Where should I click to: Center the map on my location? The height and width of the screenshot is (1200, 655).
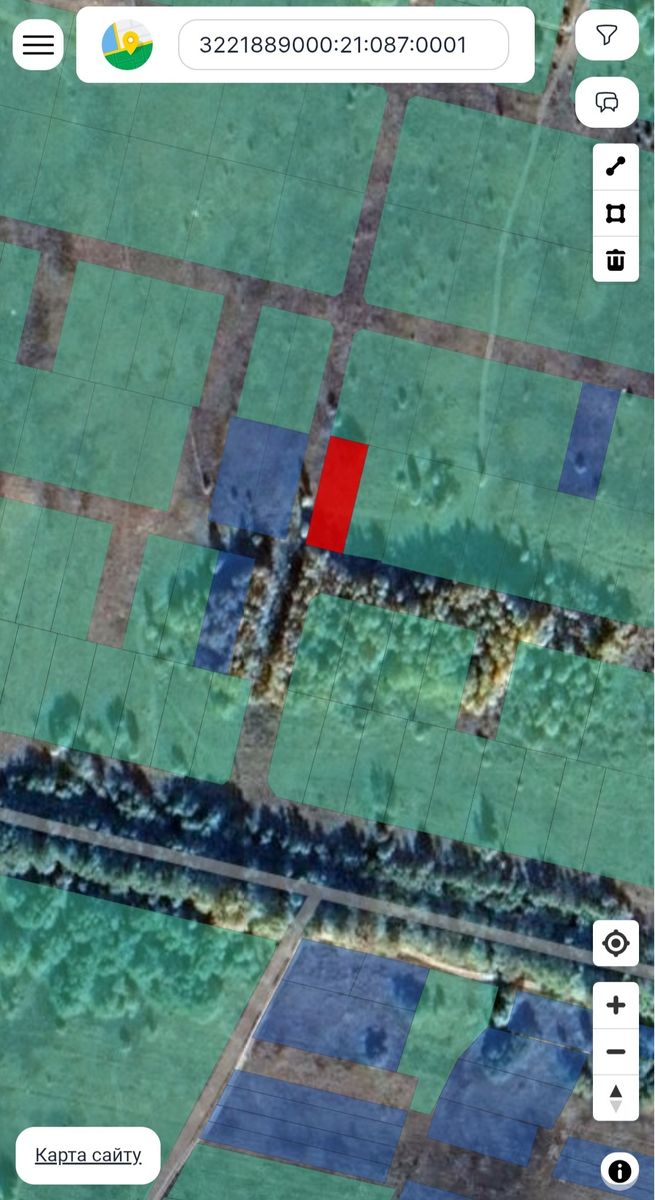[x=616, y=943]
